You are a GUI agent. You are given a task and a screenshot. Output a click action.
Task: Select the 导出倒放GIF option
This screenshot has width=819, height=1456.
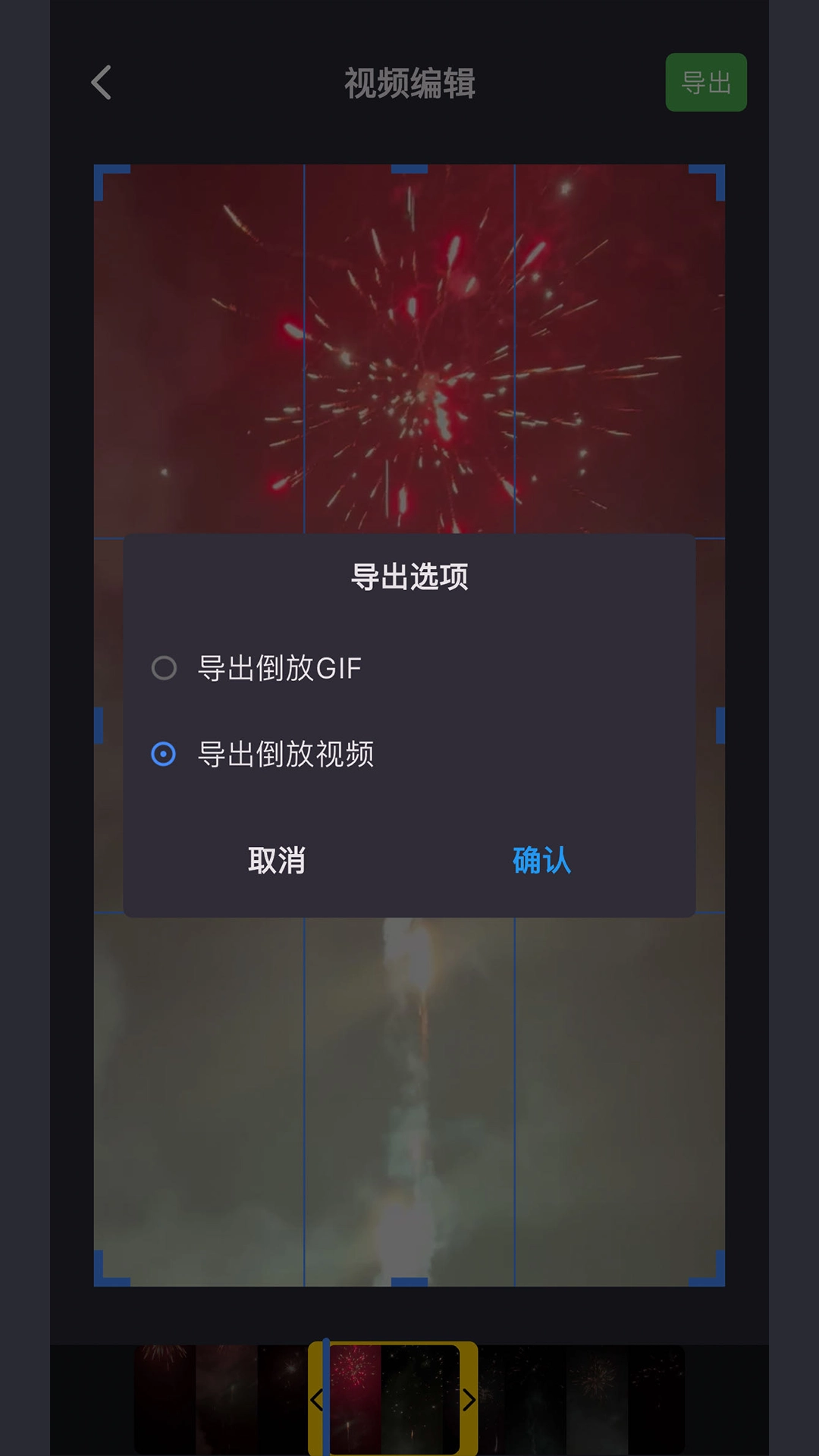click(x=281, y=668)
